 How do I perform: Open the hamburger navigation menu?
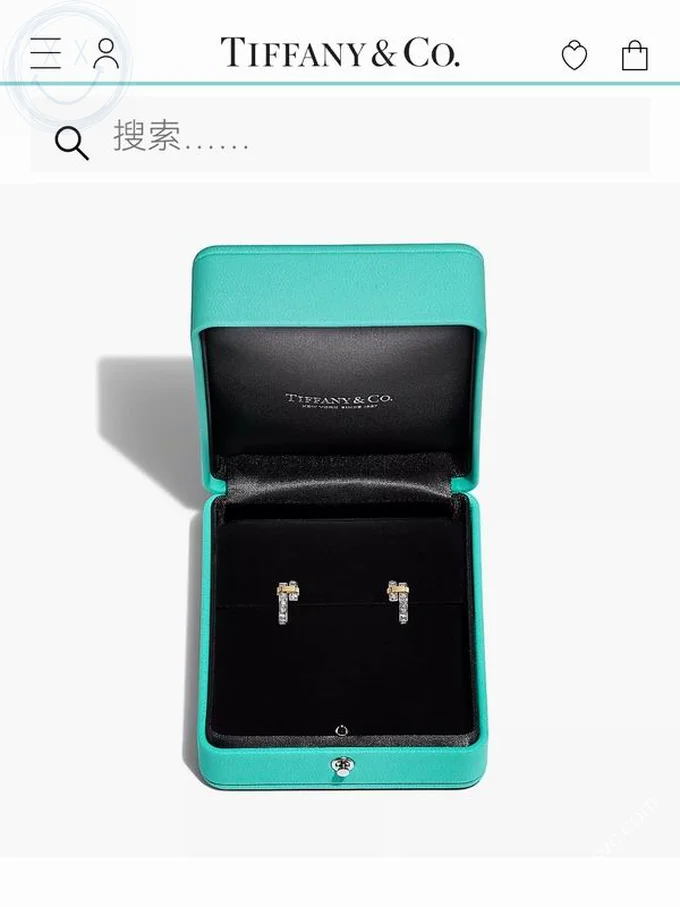tap(45, 53)
